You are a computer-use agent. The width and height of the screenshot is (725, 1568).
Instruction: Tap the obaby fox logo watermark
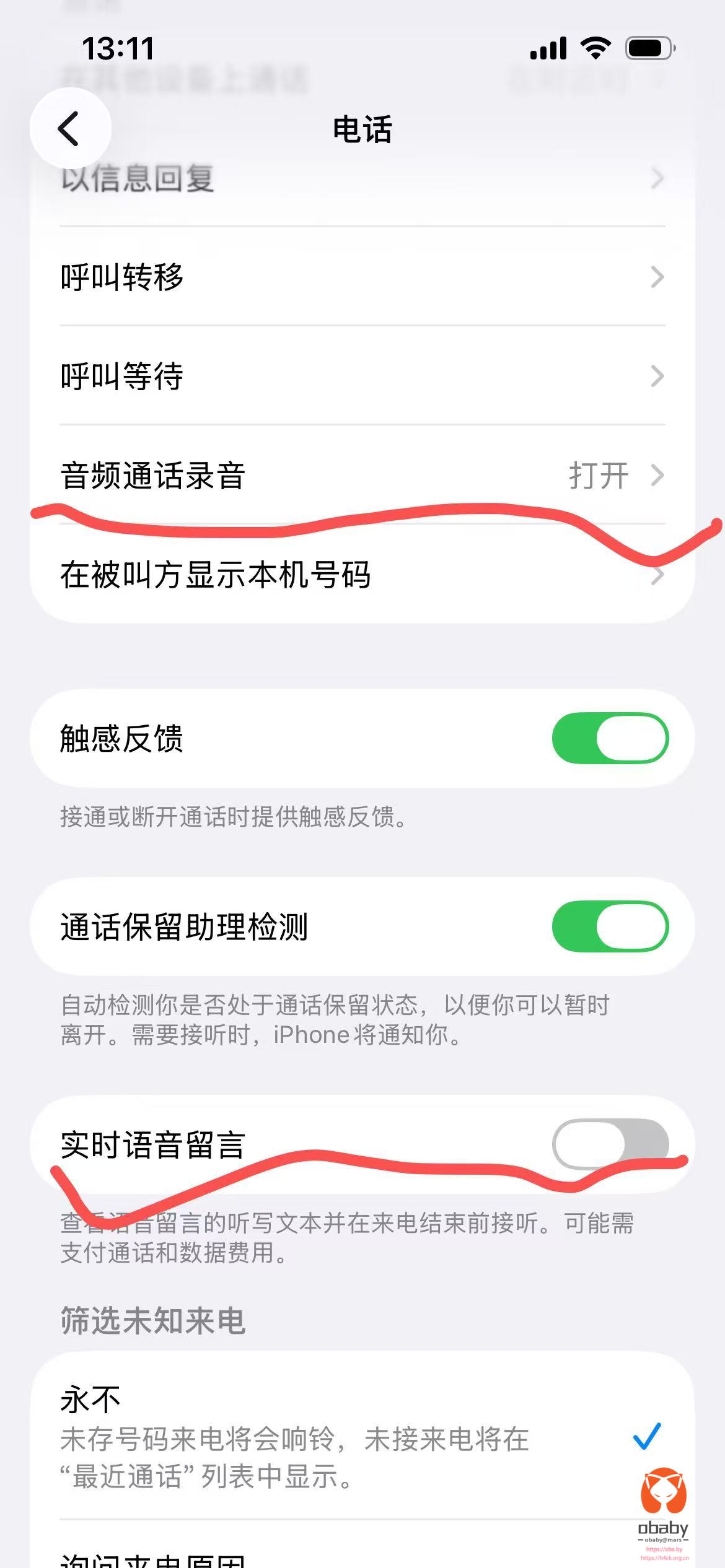tap(664, 1492)
